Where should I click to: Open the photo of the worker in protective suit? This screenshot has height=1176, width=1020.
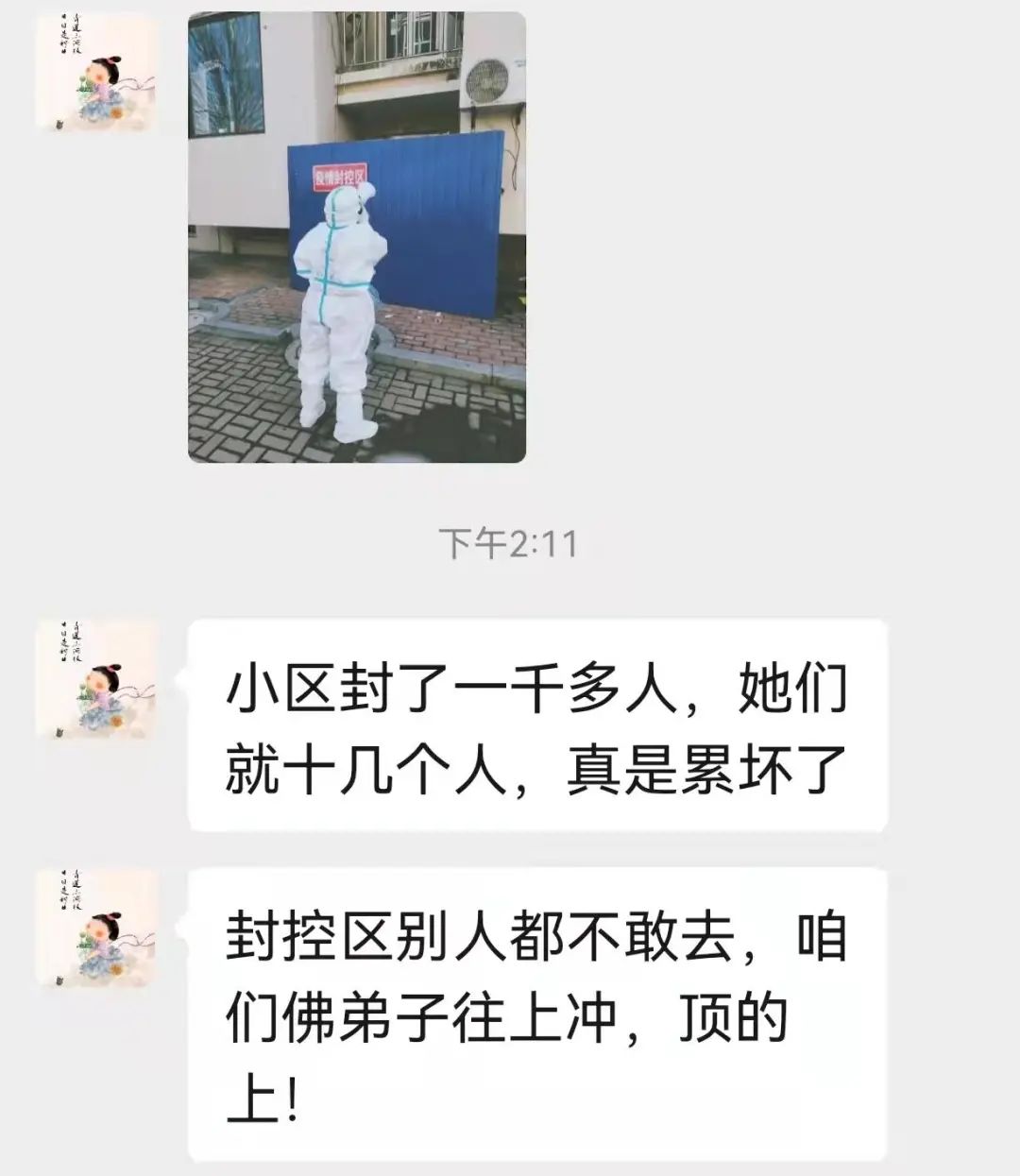tap(357, 237)
